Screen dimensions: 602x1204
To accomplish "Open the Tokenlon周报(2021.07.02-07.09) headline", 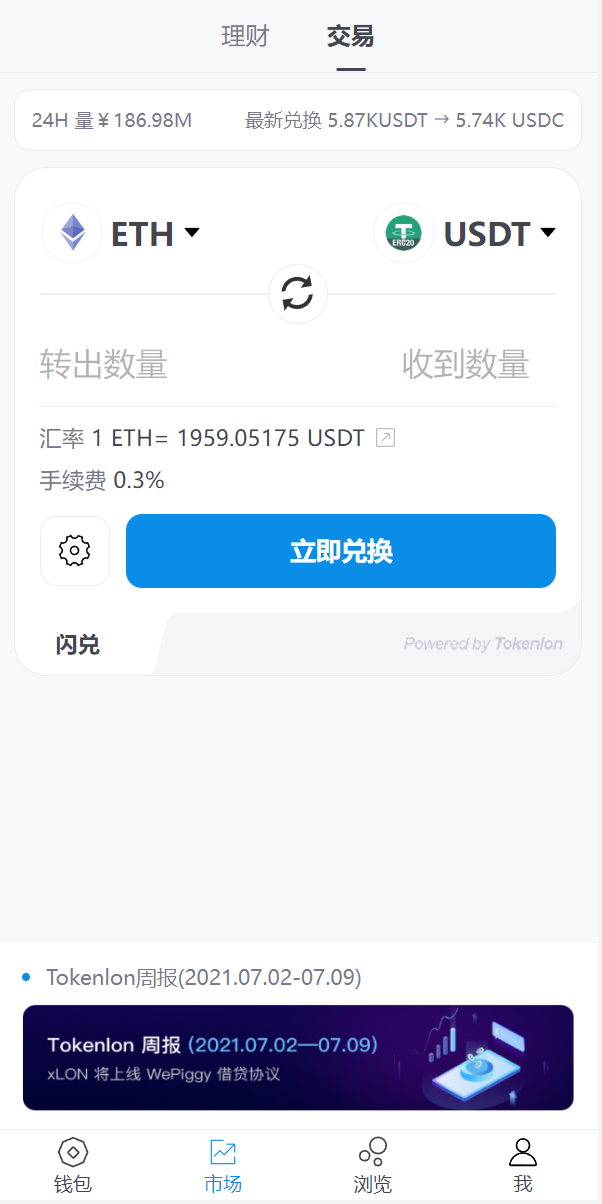I will 203,977.
